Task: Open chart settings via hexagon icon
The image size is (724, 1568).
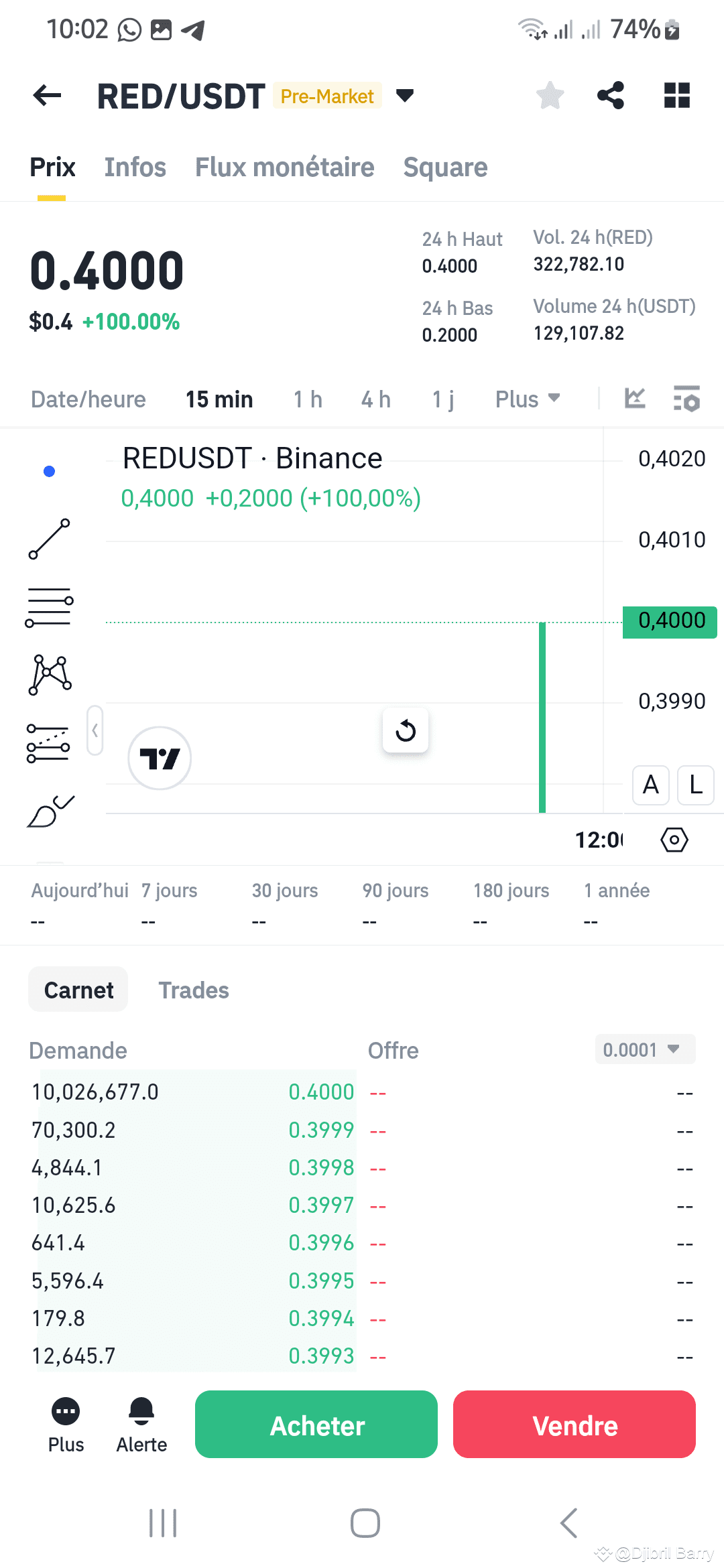Action: (674, 840)
